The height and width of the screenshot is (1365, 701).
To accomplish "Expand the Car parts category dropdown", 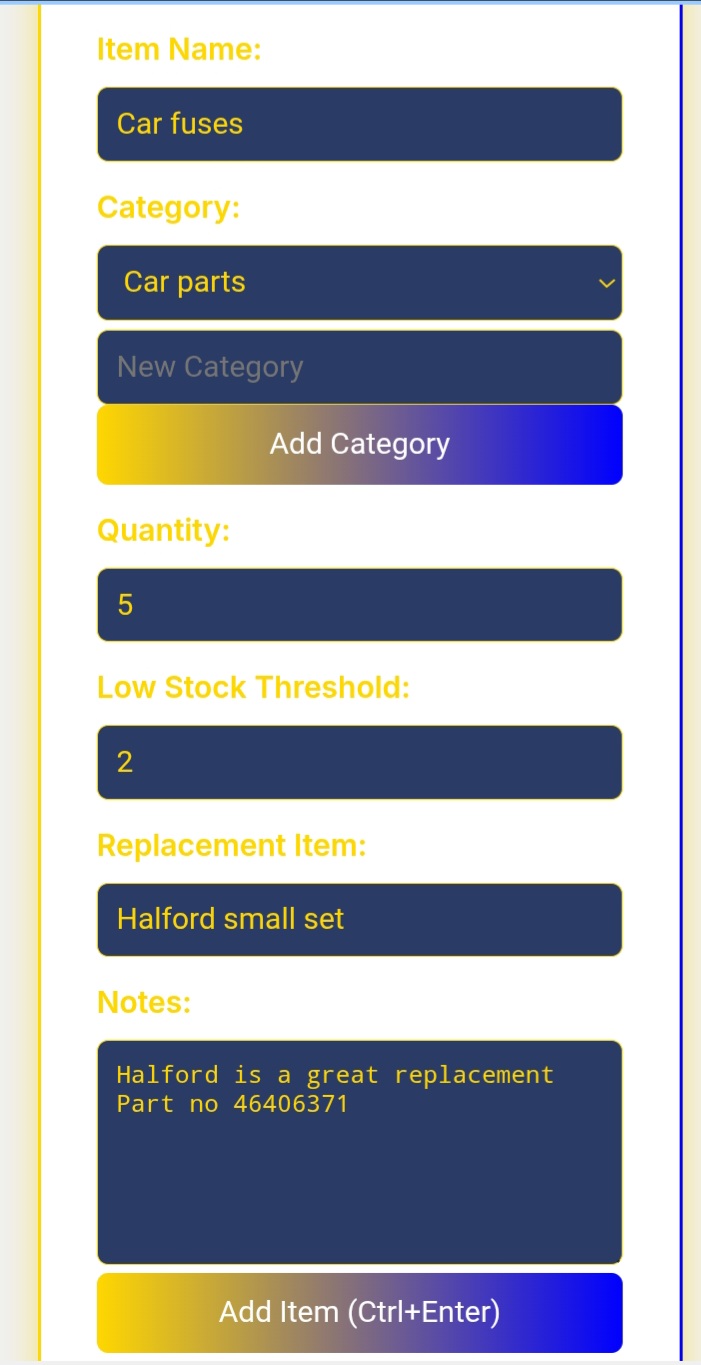I will (359, 283).
